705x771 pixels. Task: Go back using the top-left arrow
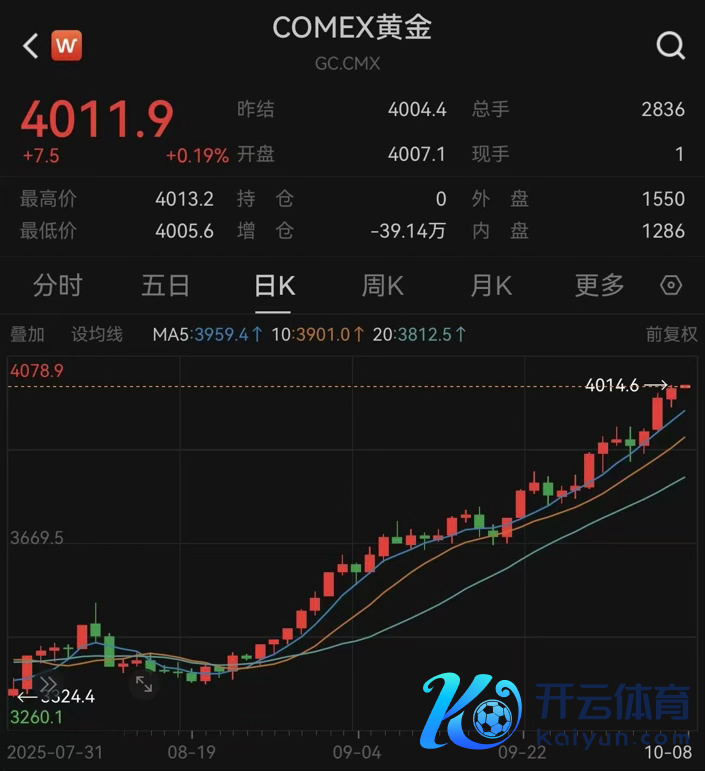pyautogui.click(x=30, y=45)
